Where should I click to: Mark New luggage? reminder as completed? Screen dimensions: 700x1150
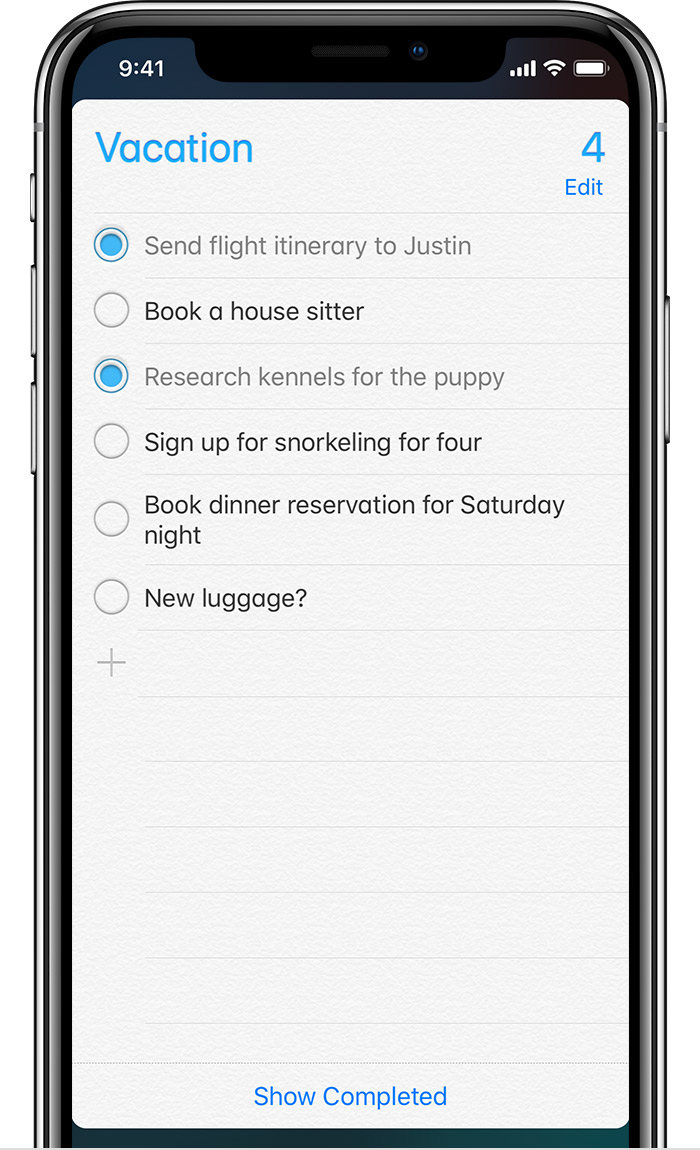(x=111, y=598)
